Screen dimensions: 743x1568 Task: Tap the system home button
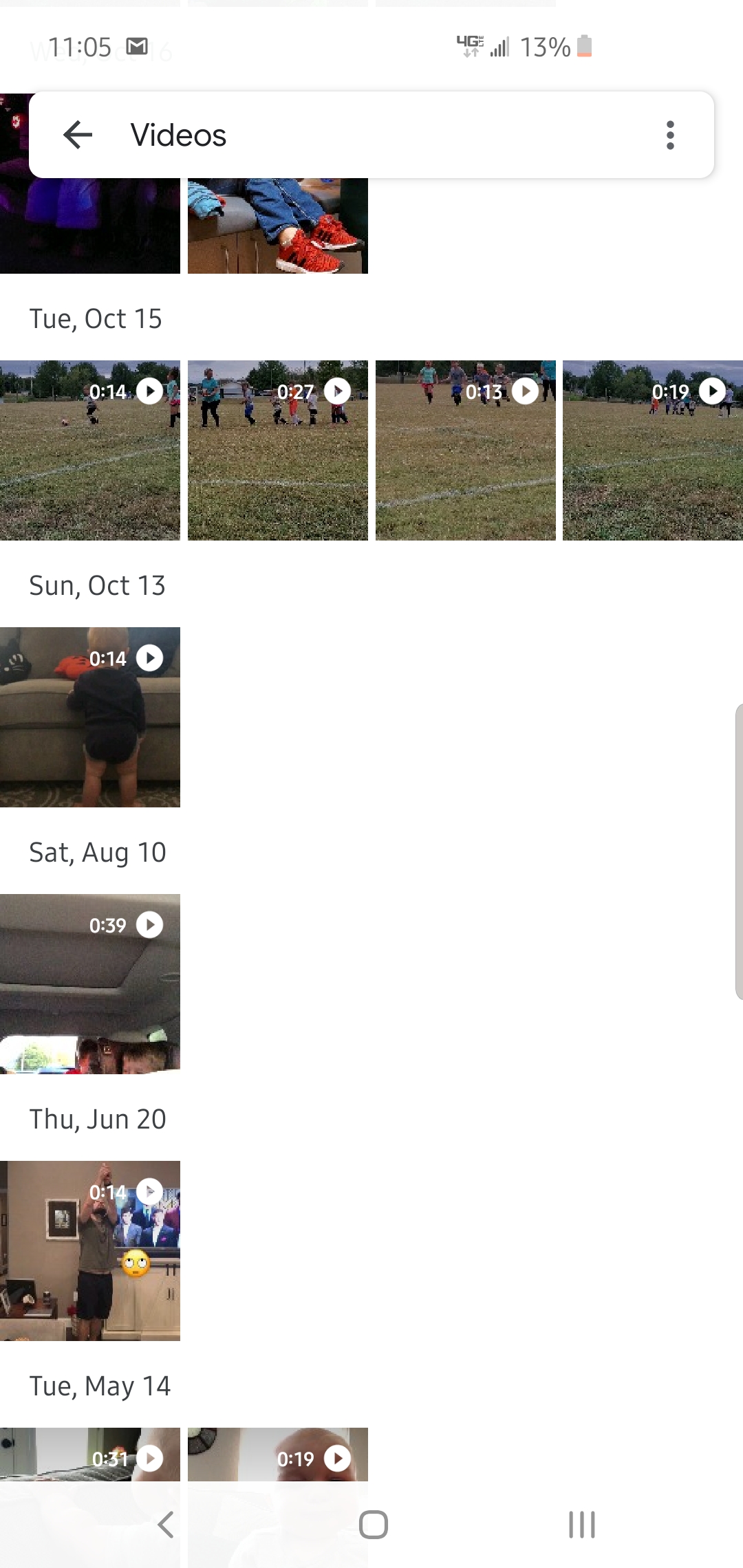pyautogui.click(x=374, y=1525)
